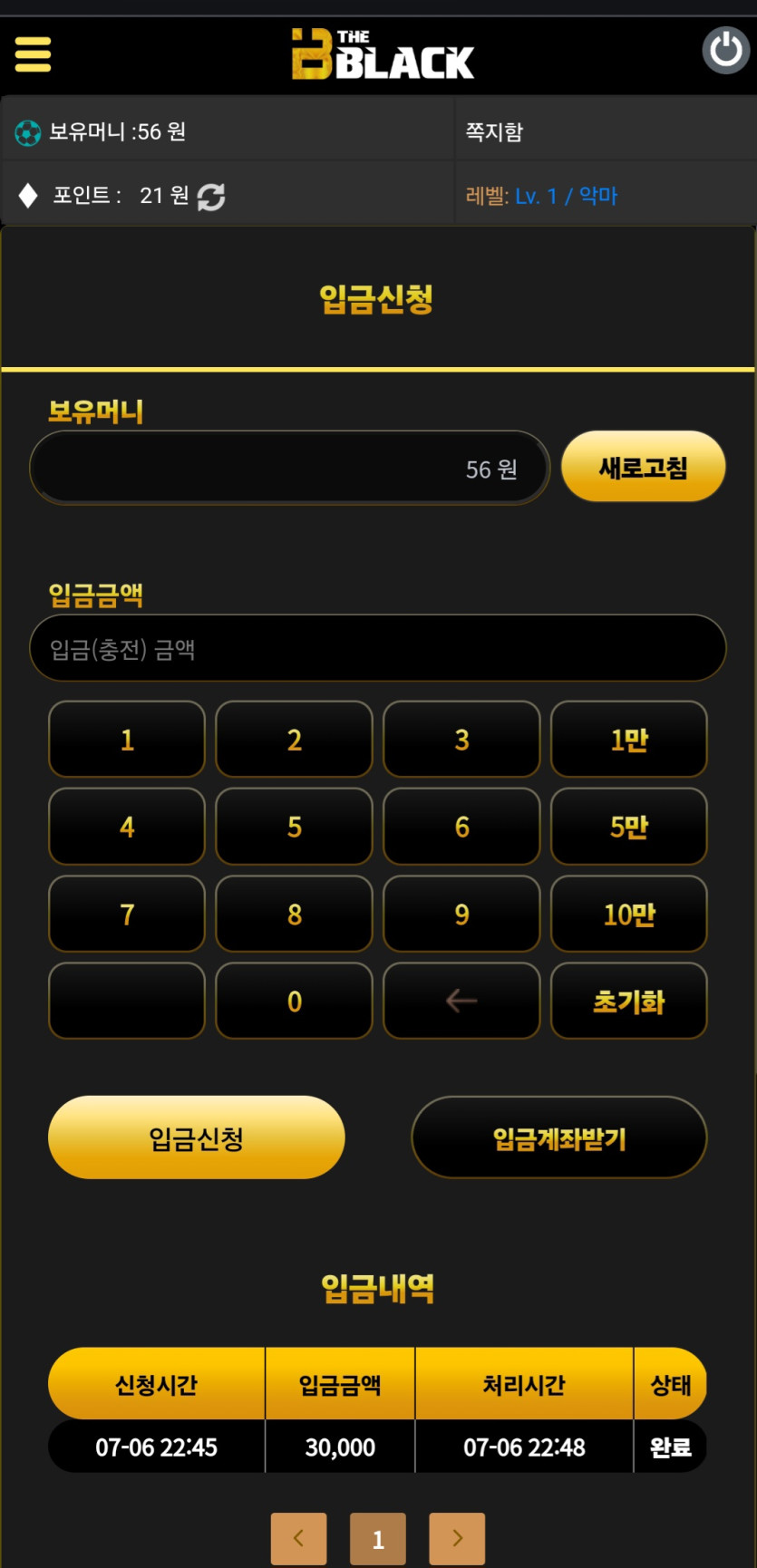
Task: Reset amount with 초기화
Action: [628, 1002]
